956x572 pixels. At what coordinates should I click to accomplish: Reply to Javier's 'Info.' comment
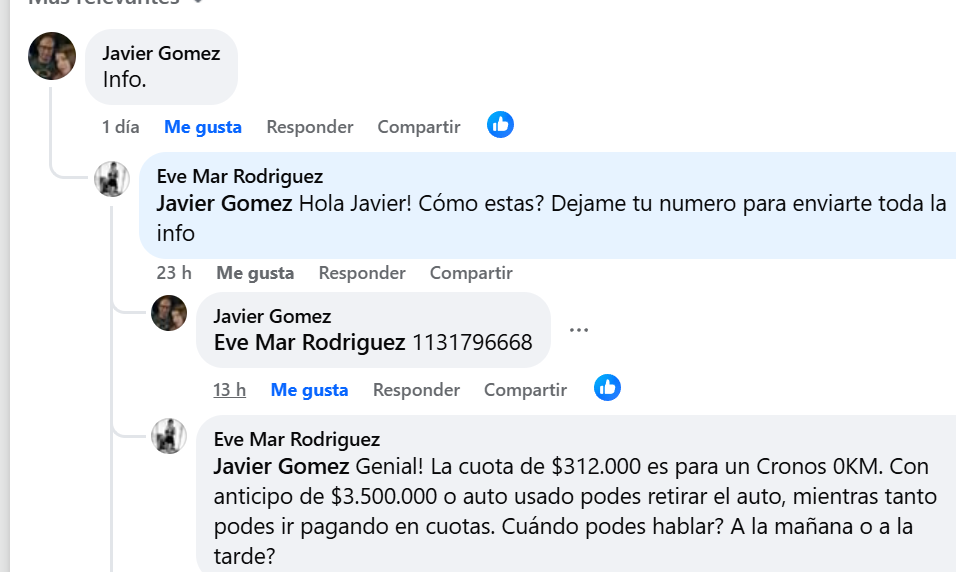click(310, 127)
